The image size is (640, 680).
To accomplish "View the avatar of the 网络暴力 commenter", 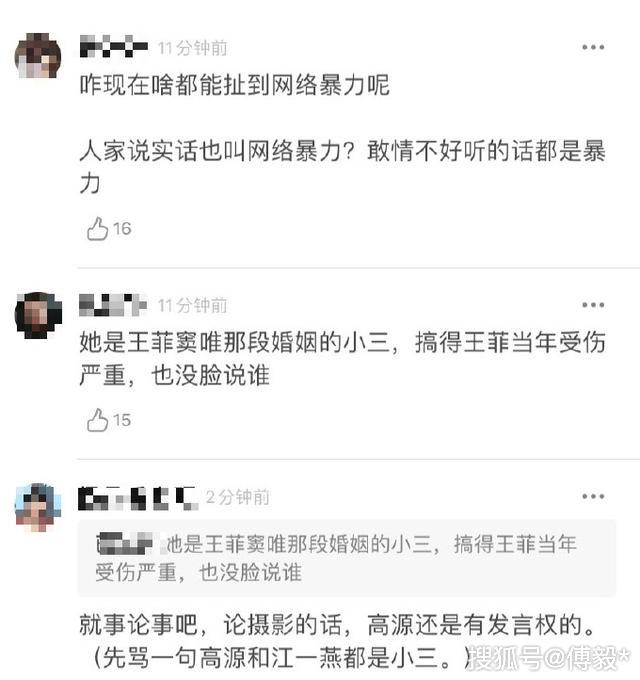I will click(38, 56).
